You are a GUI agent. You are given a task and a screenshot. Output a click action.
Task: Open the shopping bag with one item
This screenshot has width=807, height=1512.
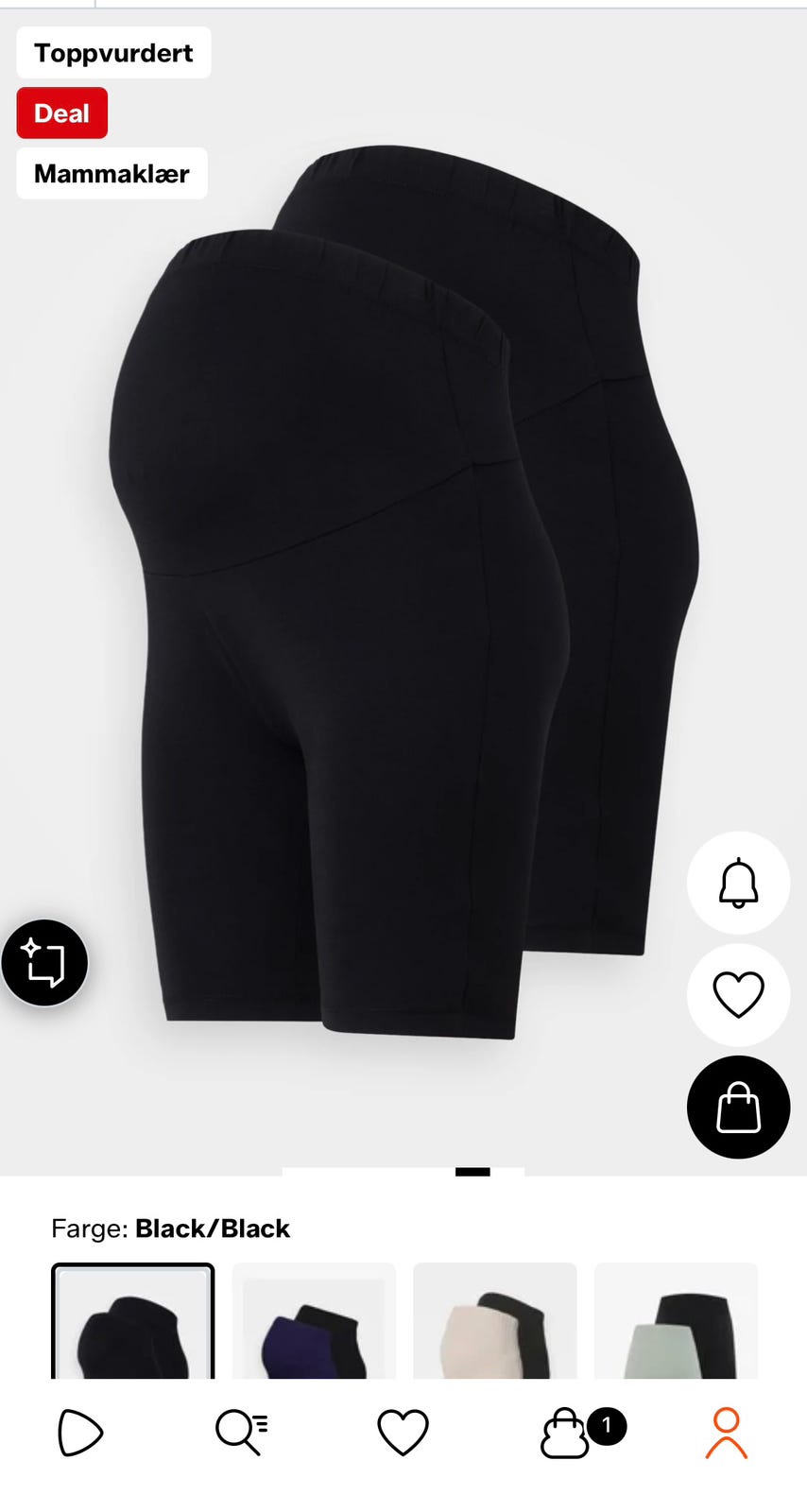click(x=576, y=1433)
